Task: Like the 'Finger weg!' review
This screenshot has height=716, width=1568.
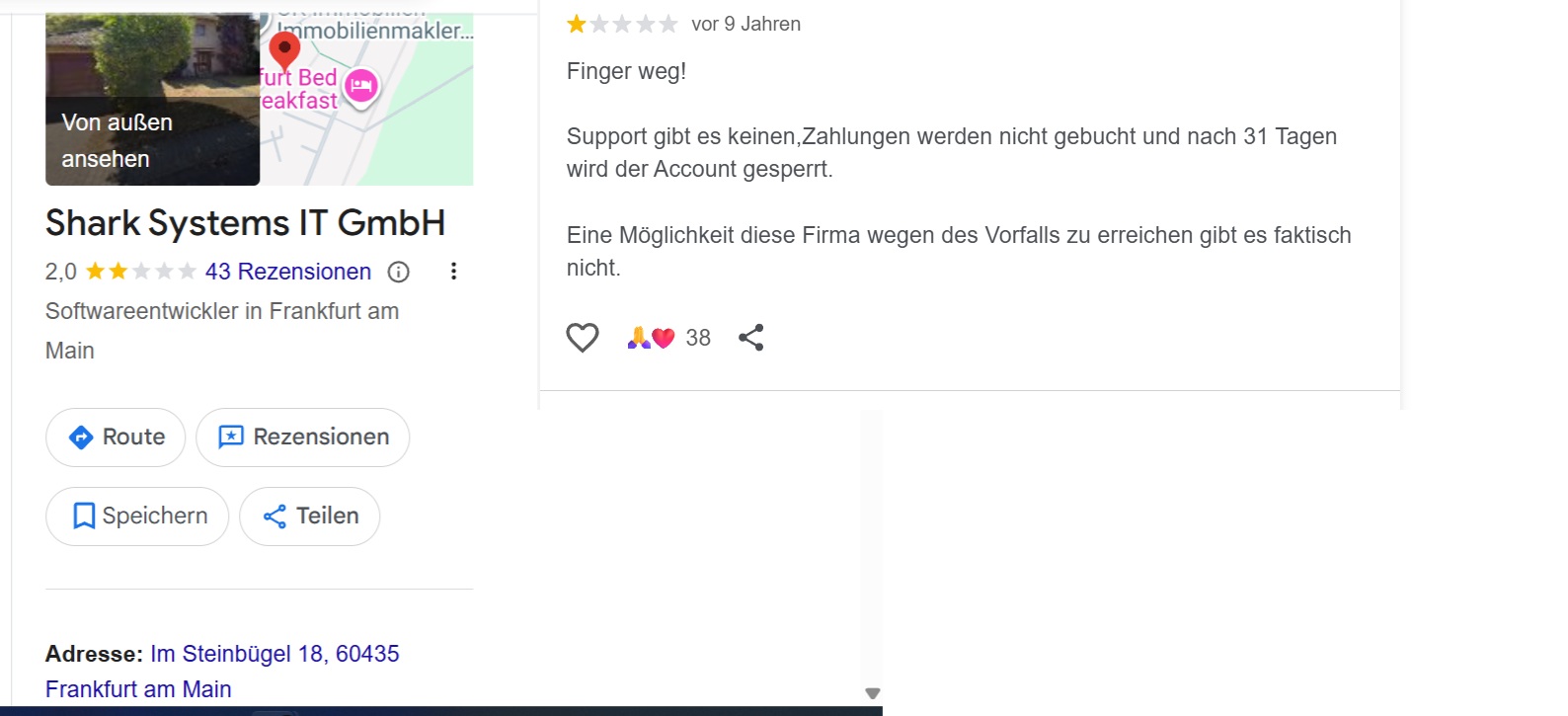Action: 583,338
